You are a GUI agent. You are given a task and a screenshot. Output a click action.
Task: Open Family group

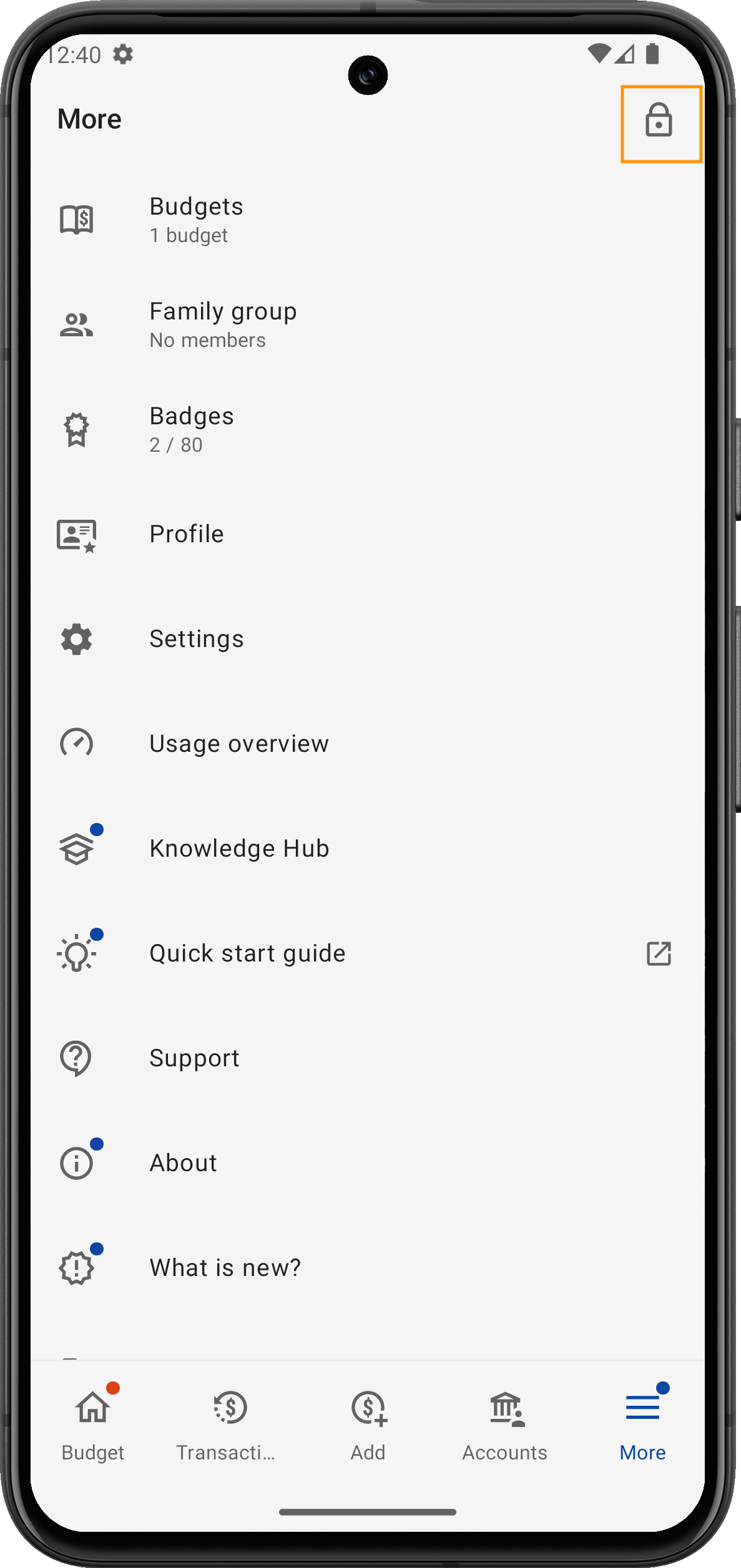point(222,324)
